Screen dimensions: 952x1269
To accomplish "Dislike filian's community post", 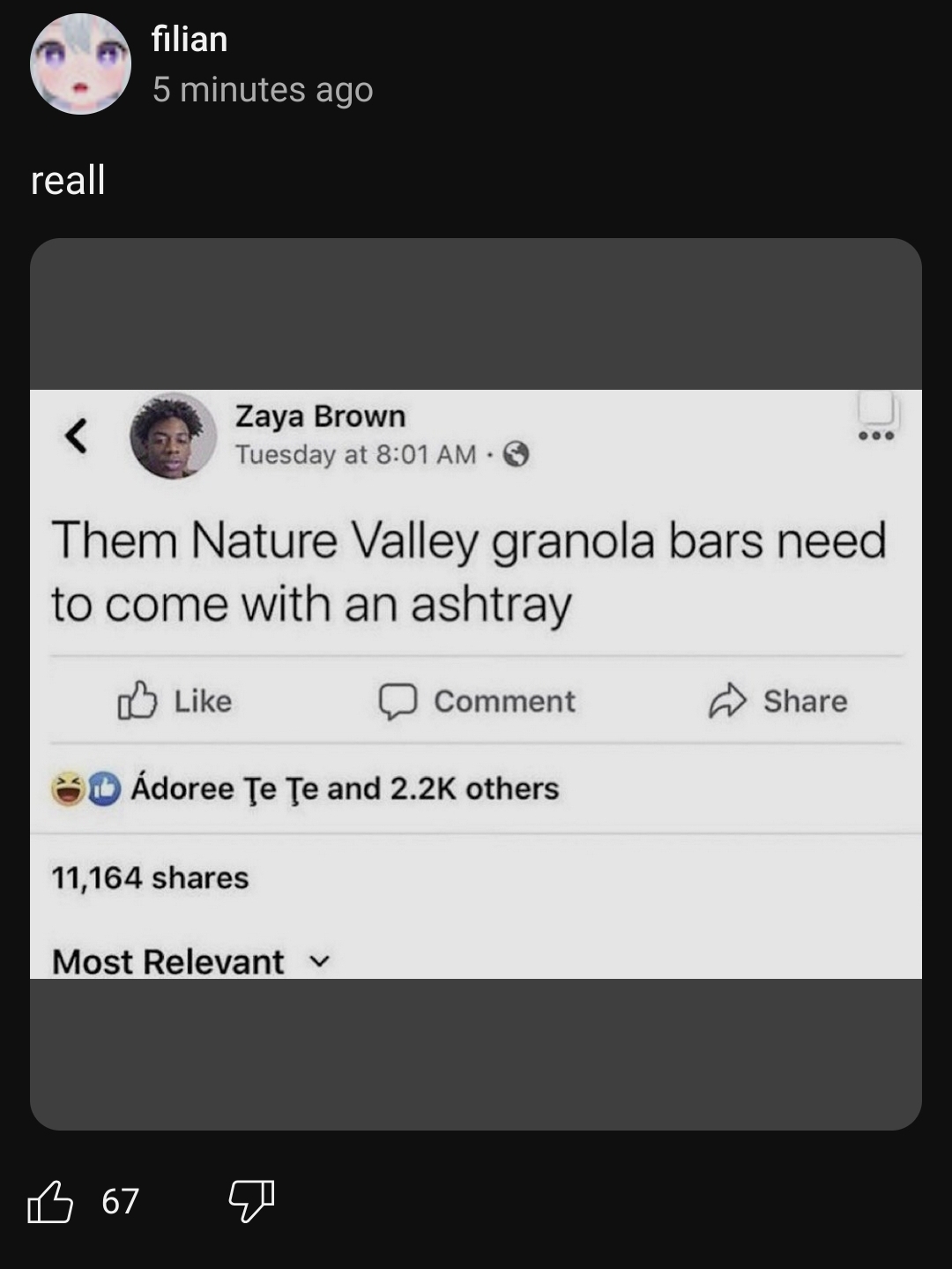I will tap(251, 1201).
